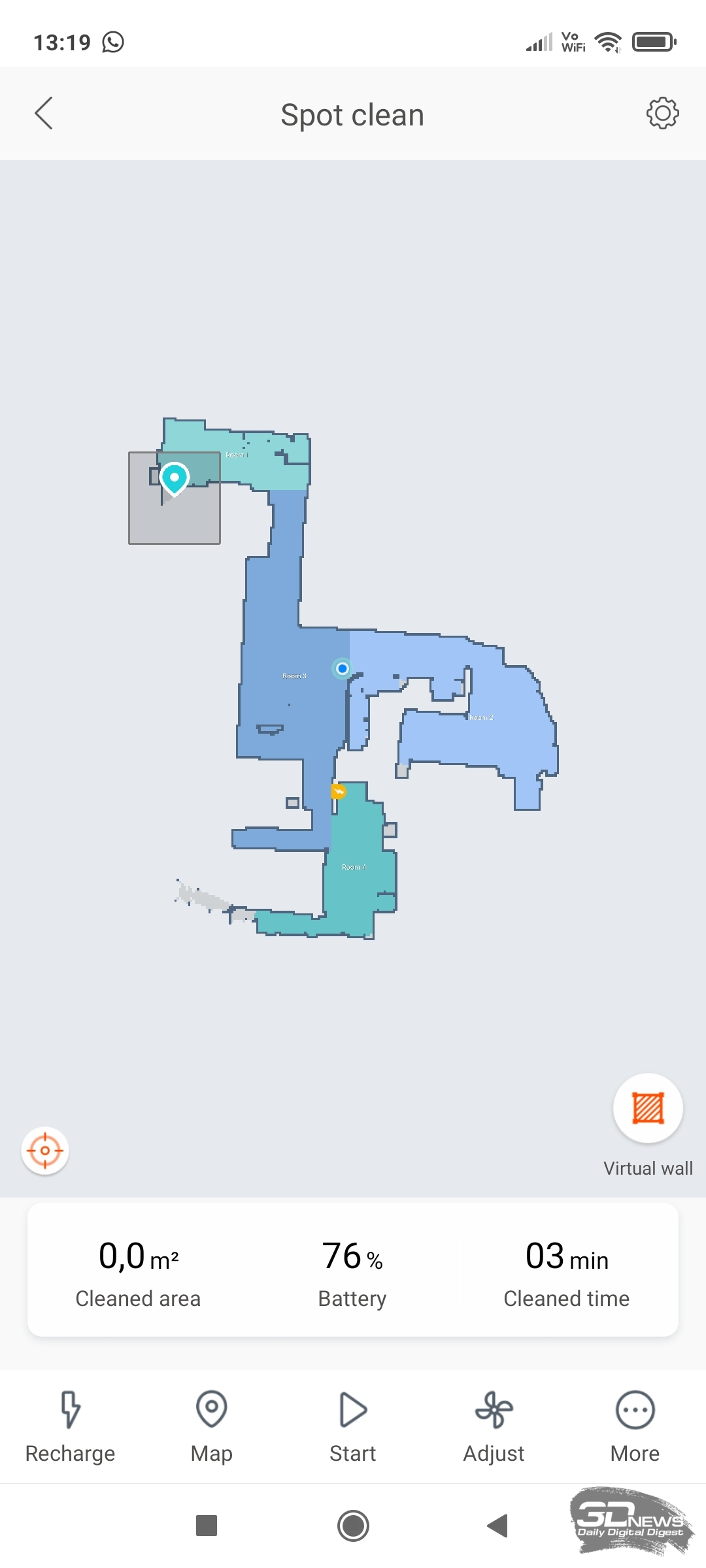The image size is (706, 1568).
Task: Open the More options
Action: point(635,1426)
